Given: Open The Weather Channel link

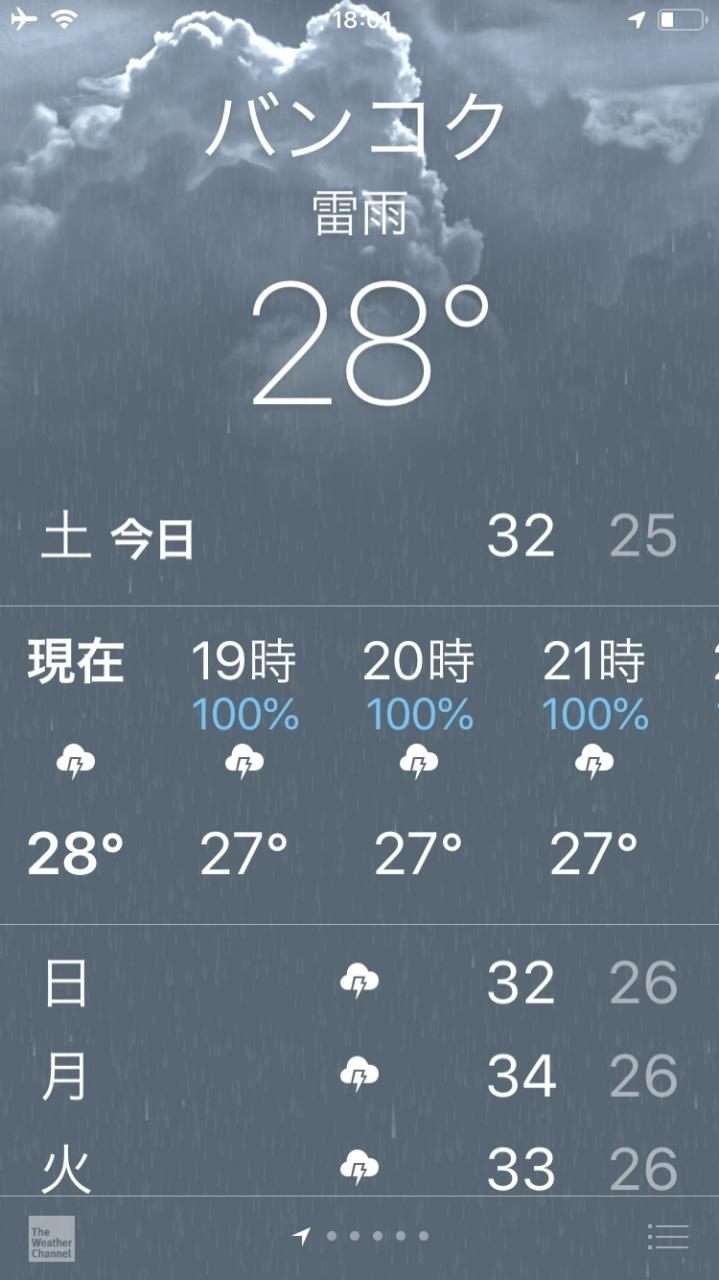Looking at the screenshot, I should [x=51, y=1237].
